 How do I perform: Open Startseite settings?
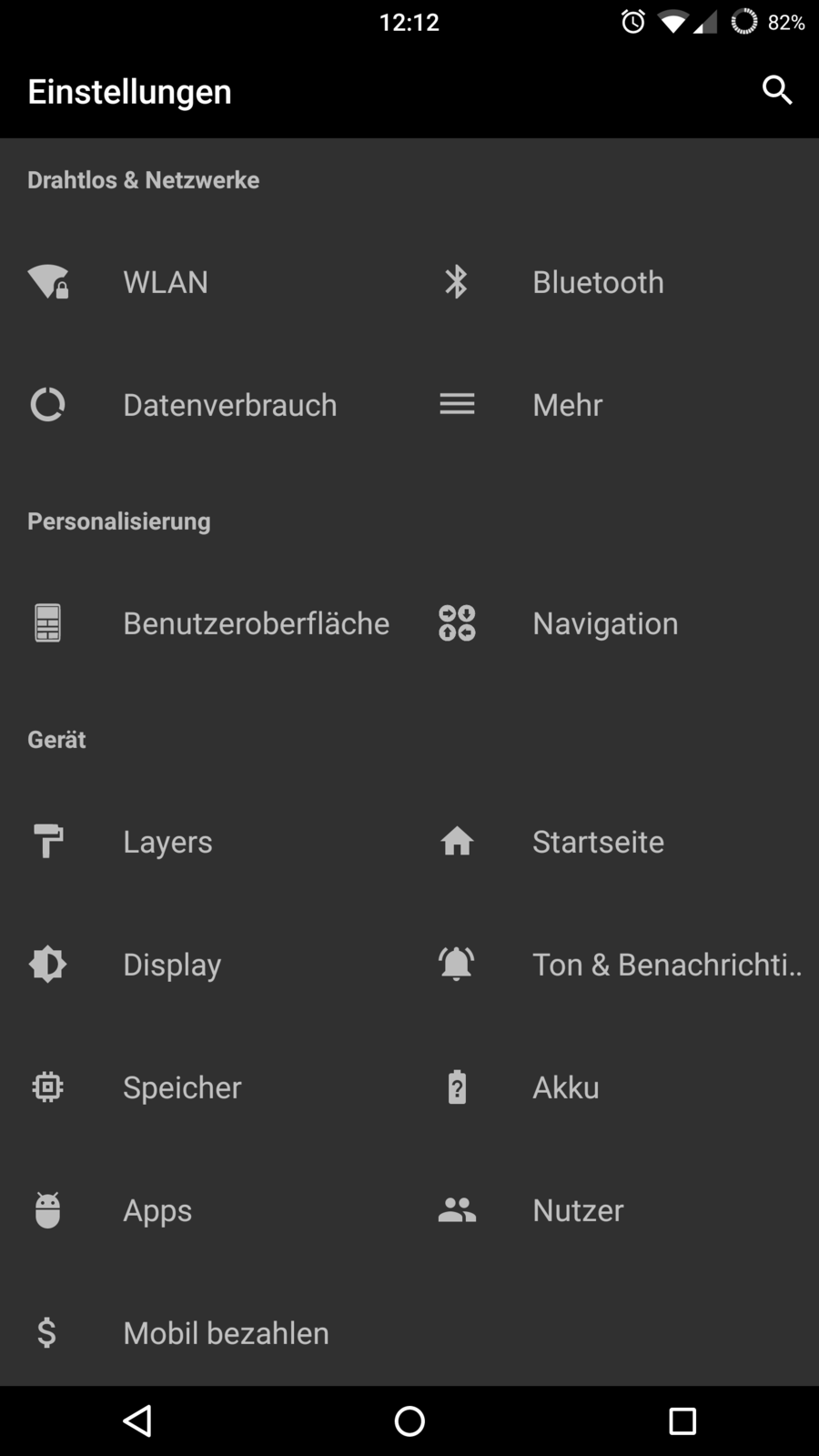(x=598, y=842)
